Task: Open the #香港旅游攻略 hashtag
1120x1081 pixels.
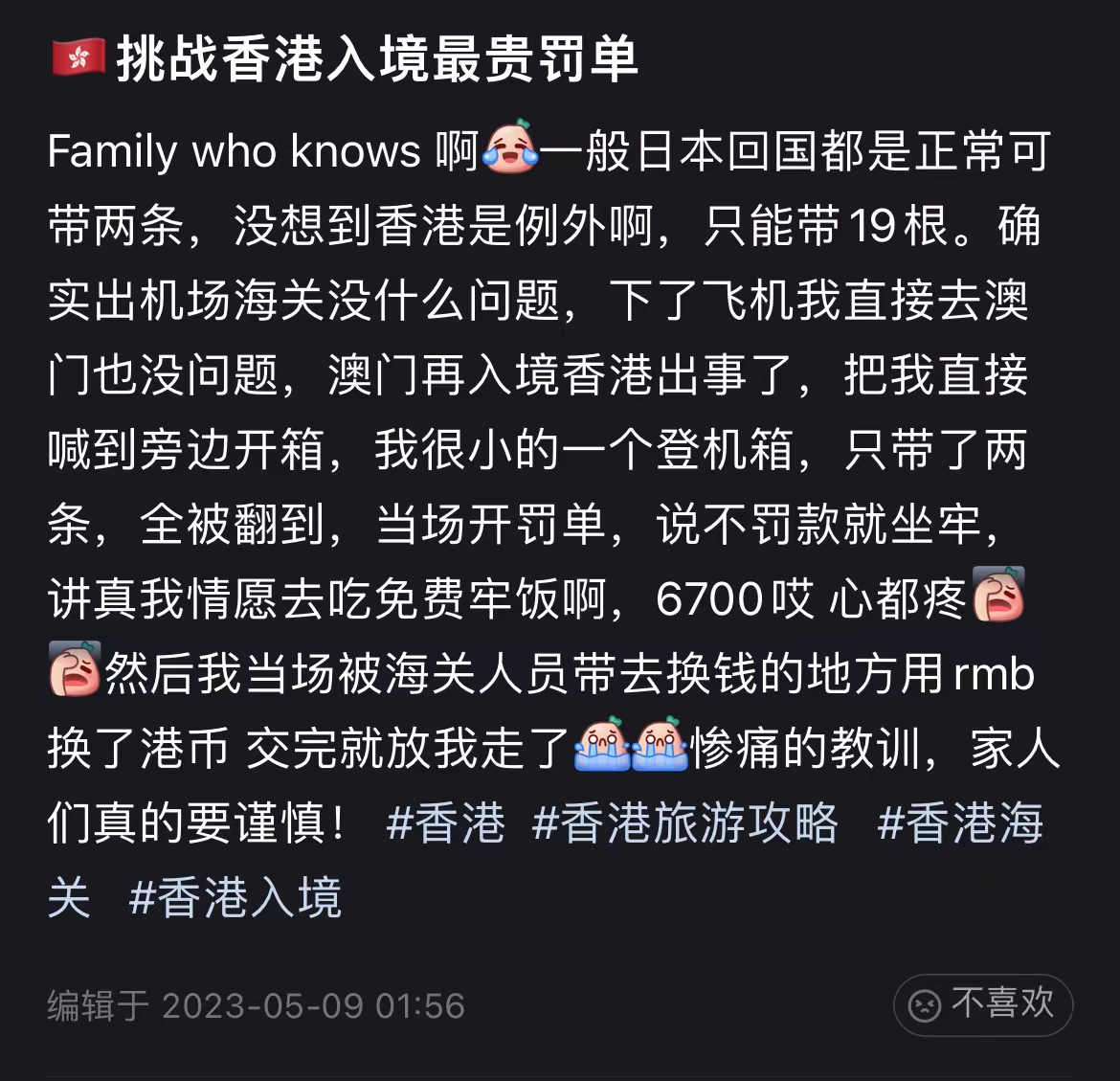Action: coord(685,823)
